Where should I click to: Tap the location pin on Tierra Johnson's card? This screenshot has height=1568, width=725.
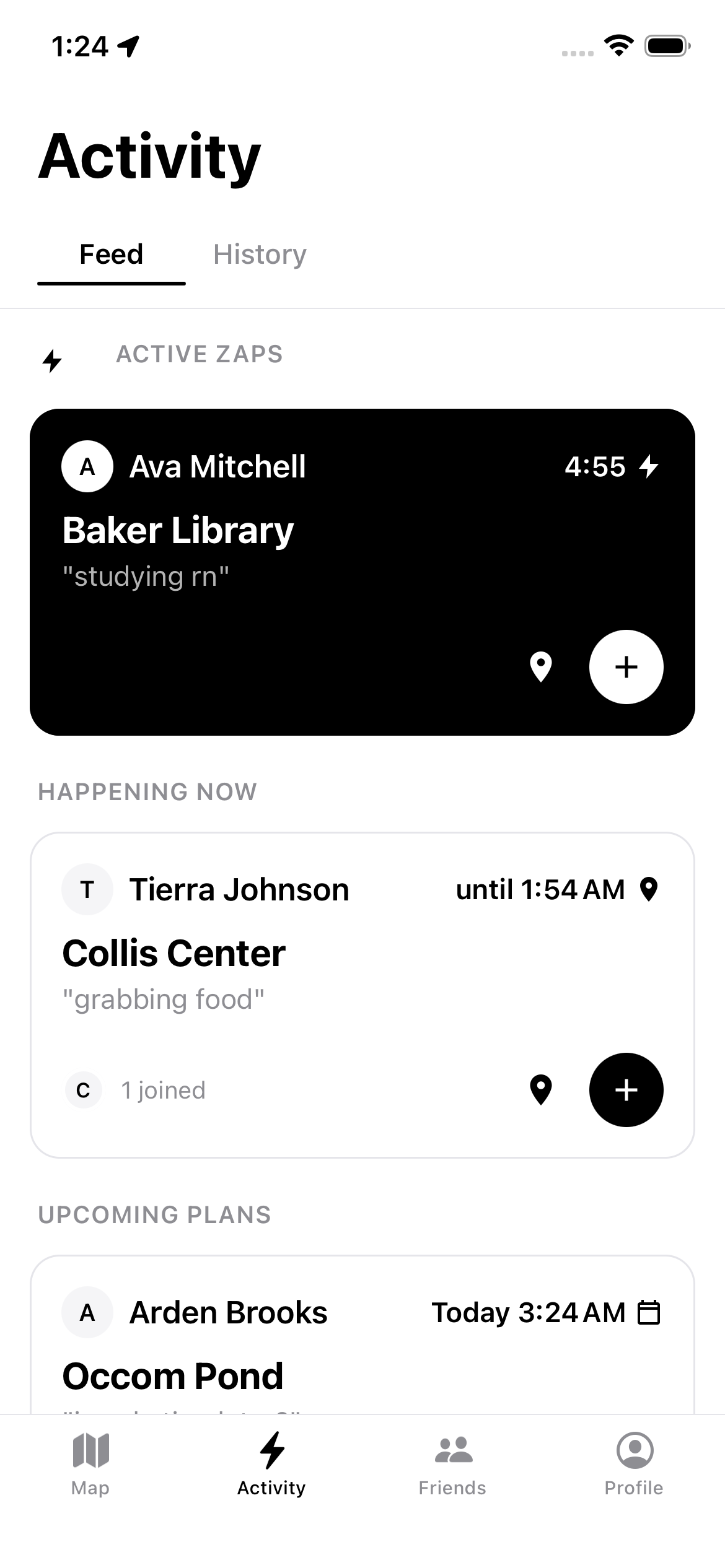[542, 1090]
